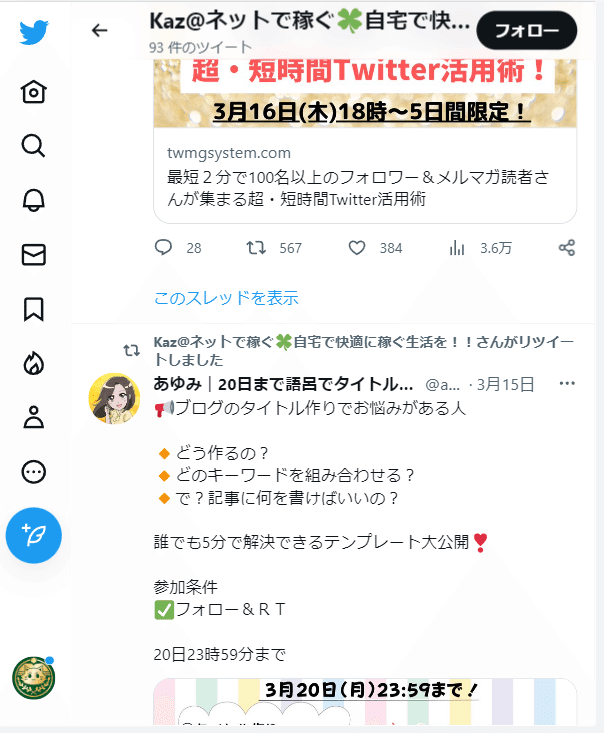The height and width of the screenshot is (733, 604).
Task: Open the more options circle menu
Action: (34, 472)
